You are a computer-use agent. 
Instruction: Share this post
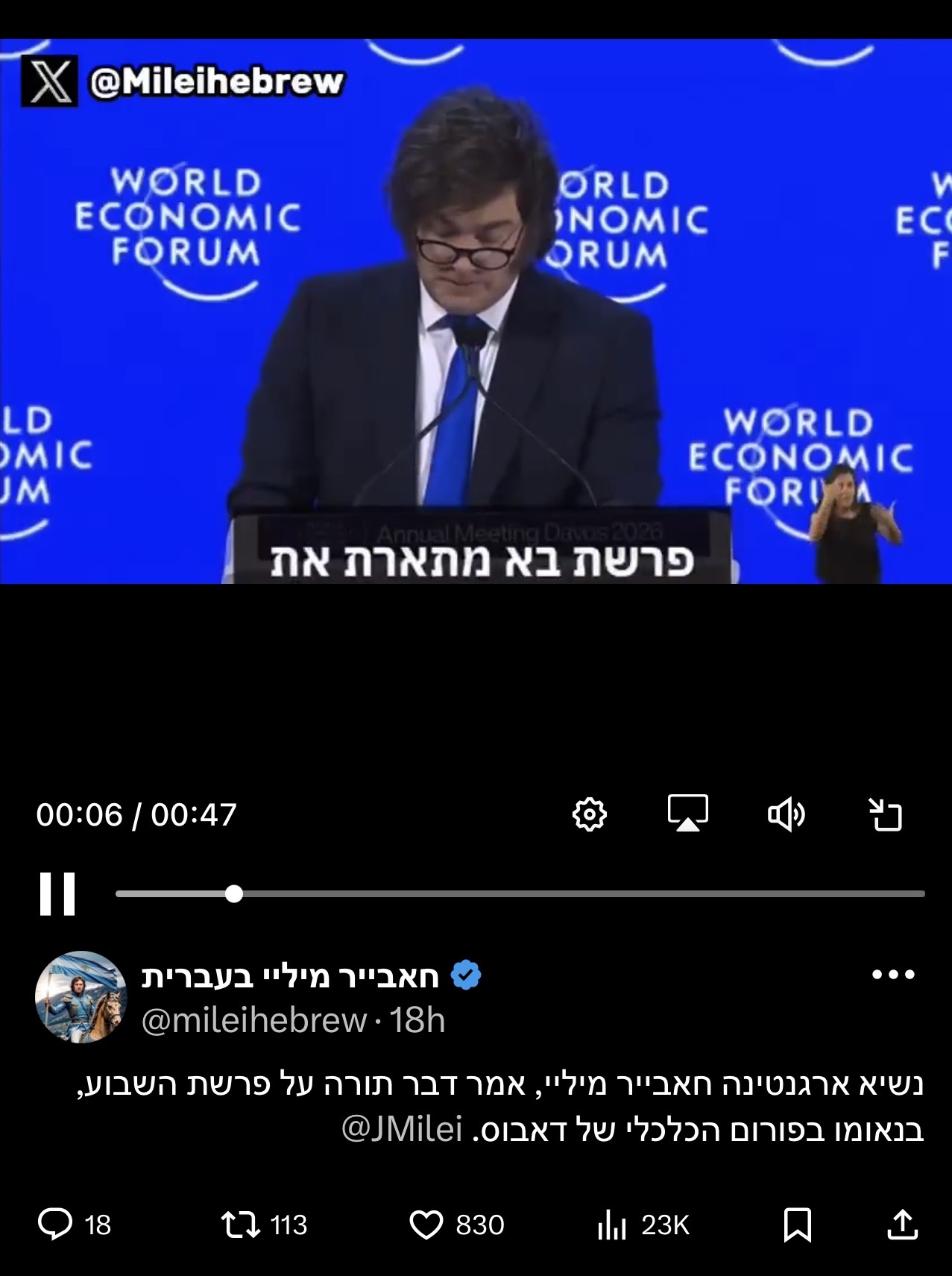pyautogui.click(x=902, y=1225)
